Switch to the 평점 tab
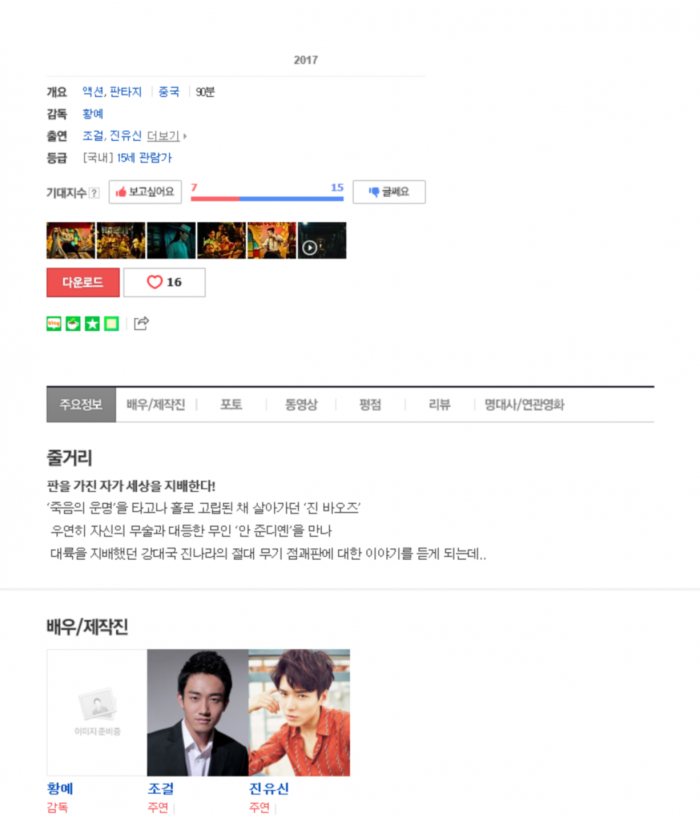This screenshot has height=822, width=700. 370,405
